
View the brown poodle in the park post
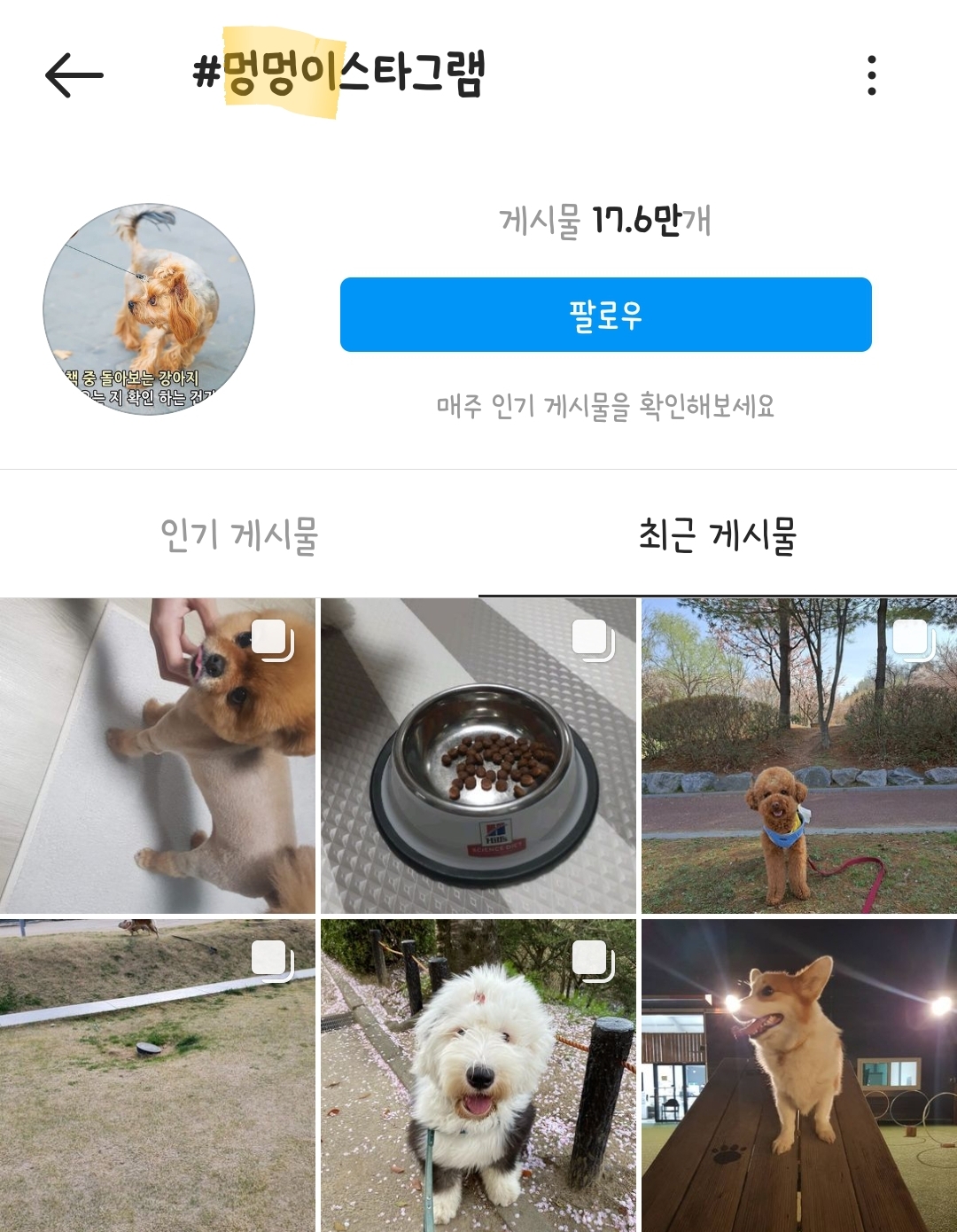click(x=799, y=755)
